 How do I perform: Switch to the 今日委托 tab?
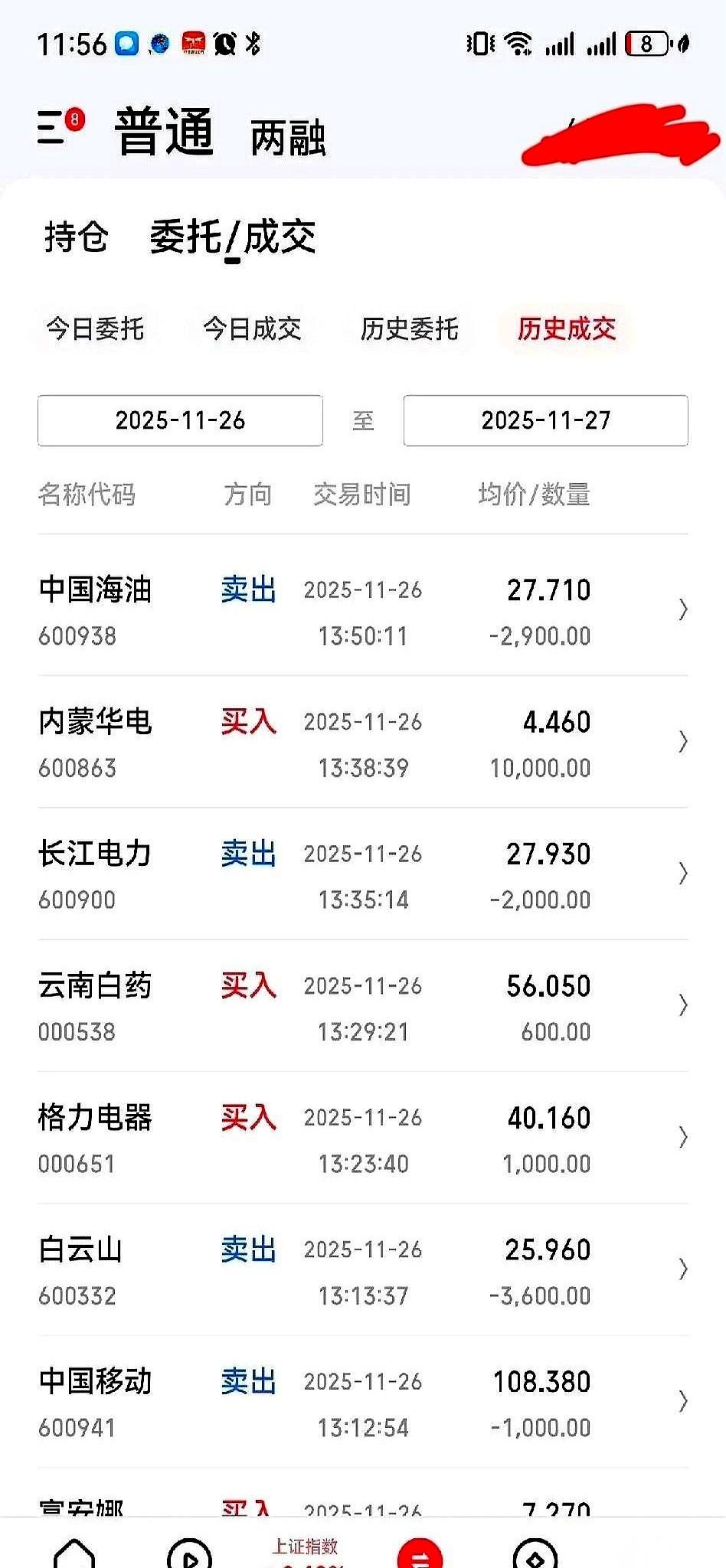point(95,329)
